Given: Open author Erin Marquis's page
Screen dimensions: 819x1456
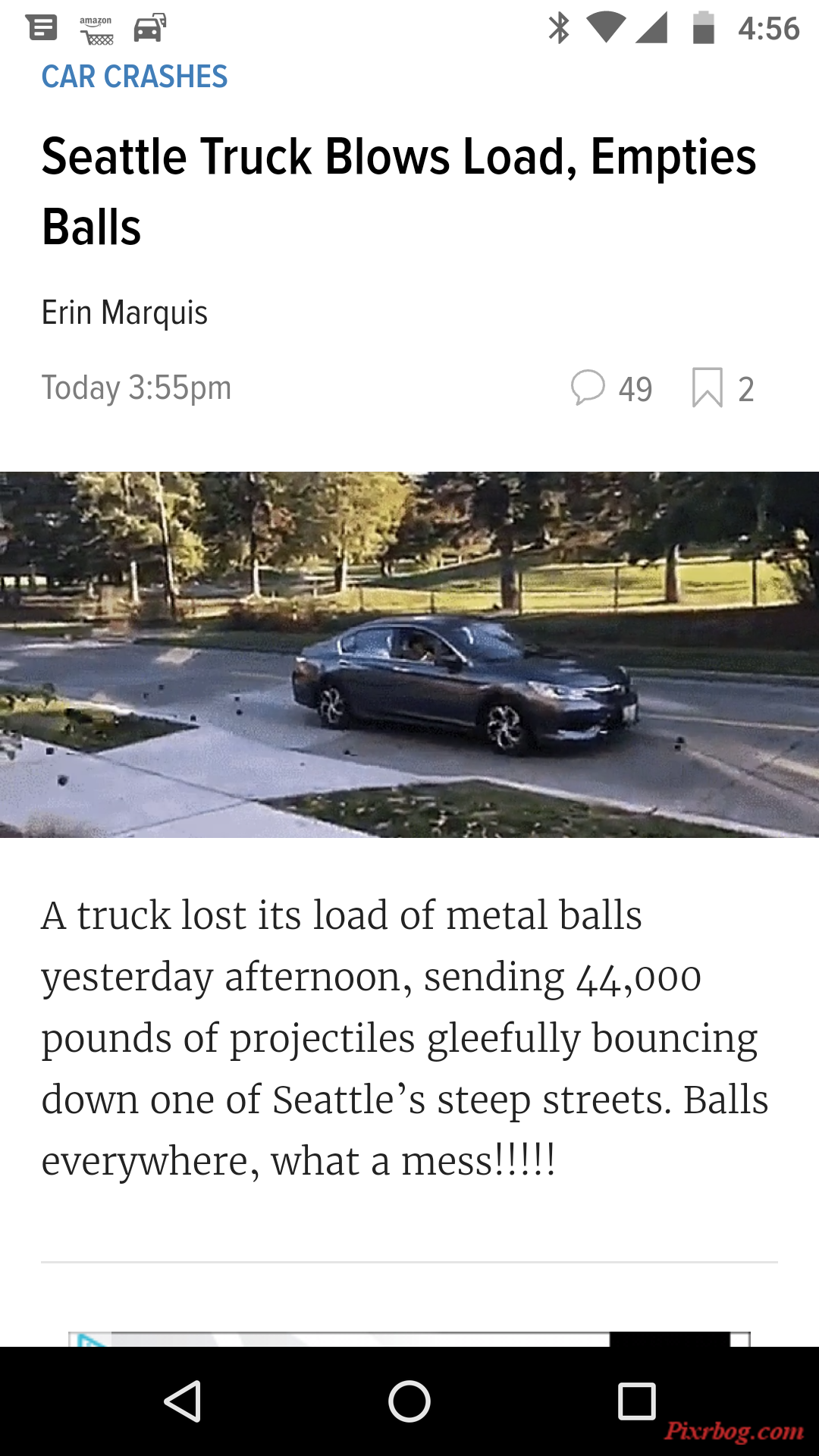Looking at the screenshot, I should coord(124,312).
